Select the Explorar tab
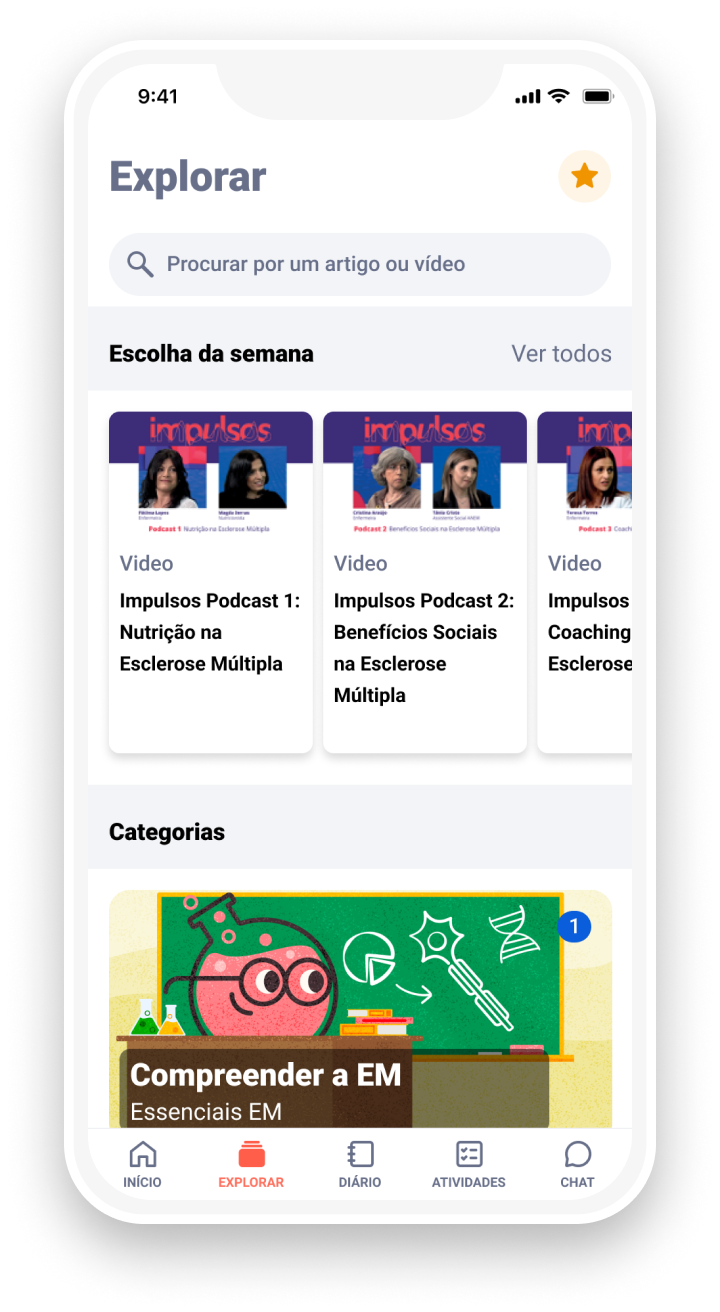The width and height of the screenshot is (720, 1312). click(251, 1165)
